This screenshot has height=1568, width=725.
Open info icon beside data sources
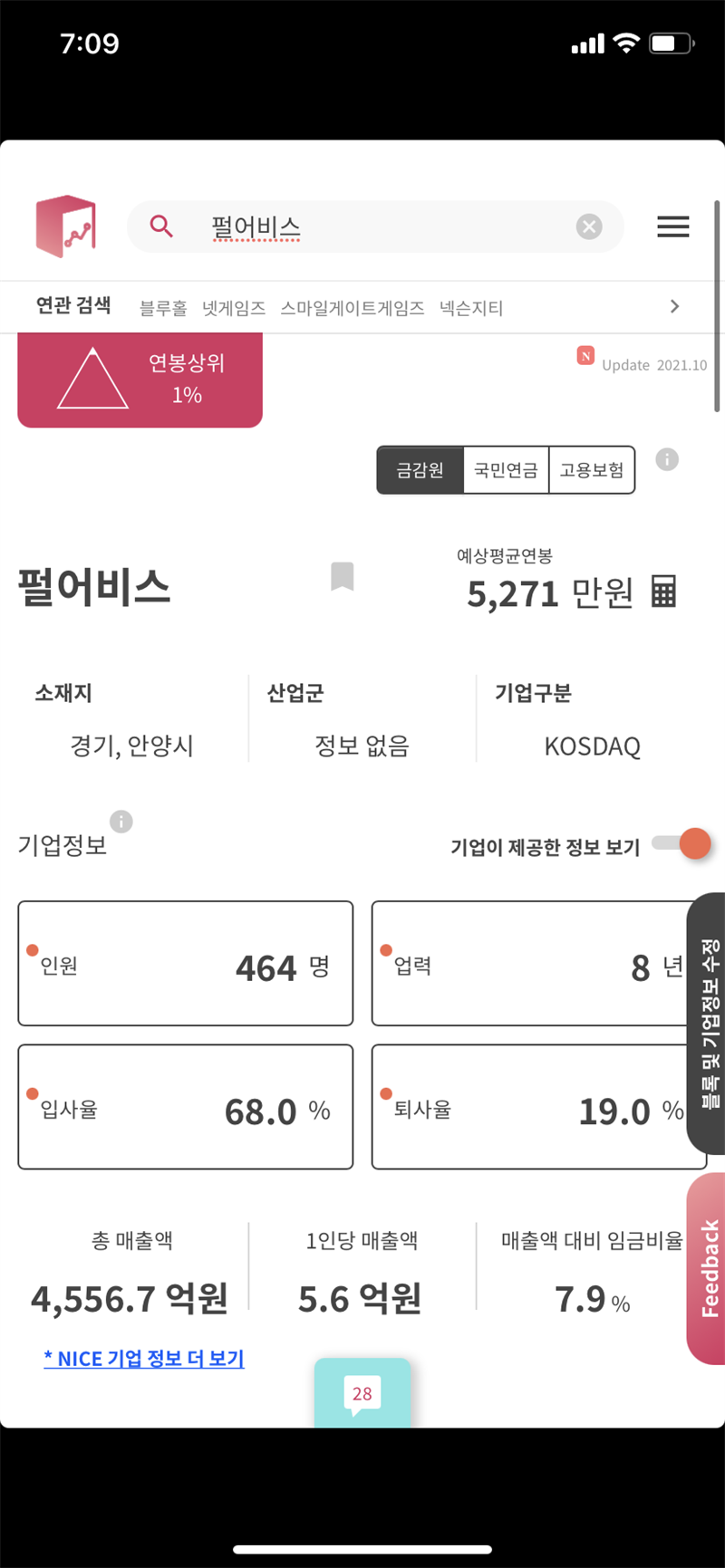pos(667,459)
